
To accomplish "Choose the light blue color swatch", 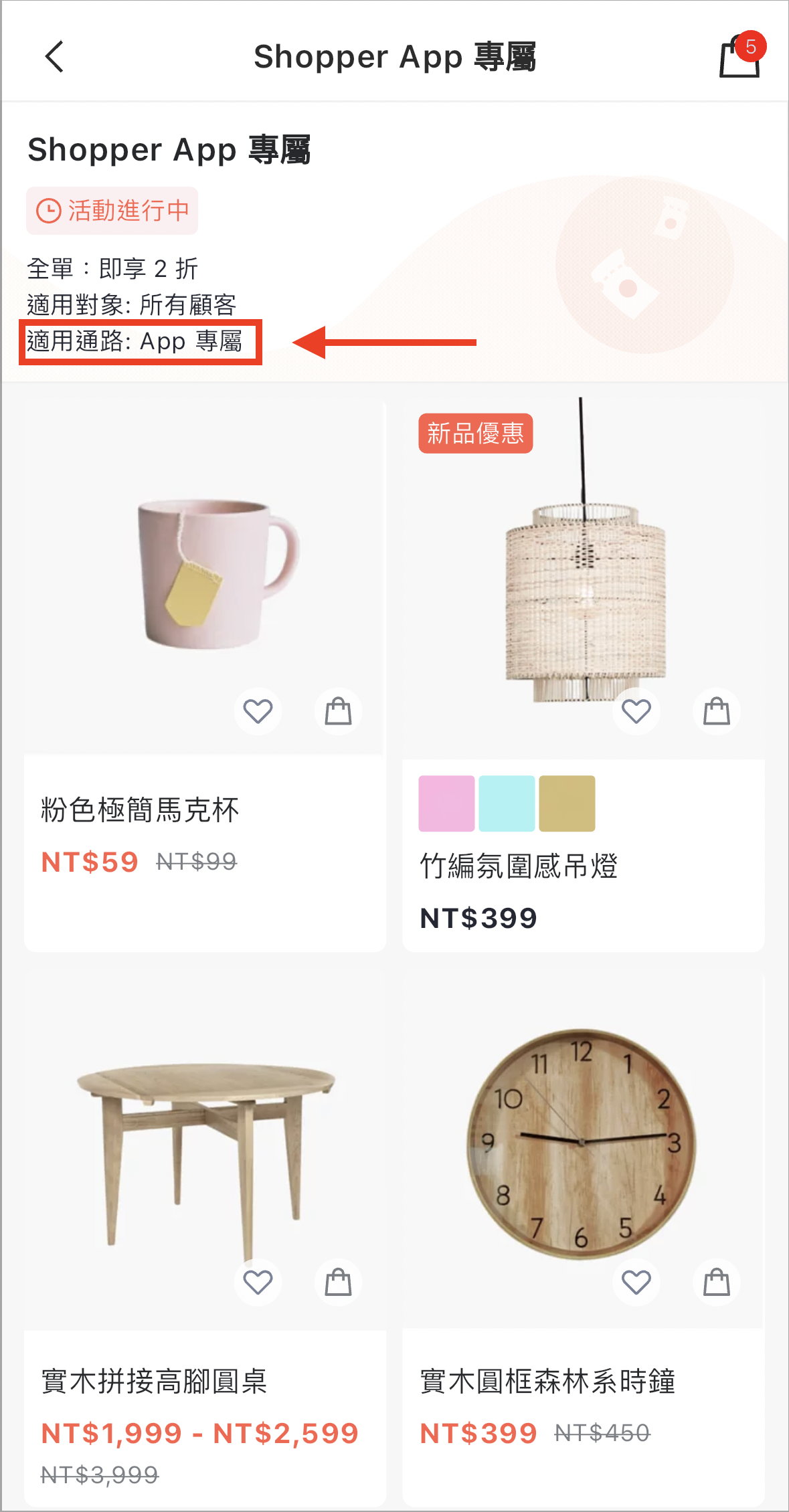I will [x=507, y=804].
